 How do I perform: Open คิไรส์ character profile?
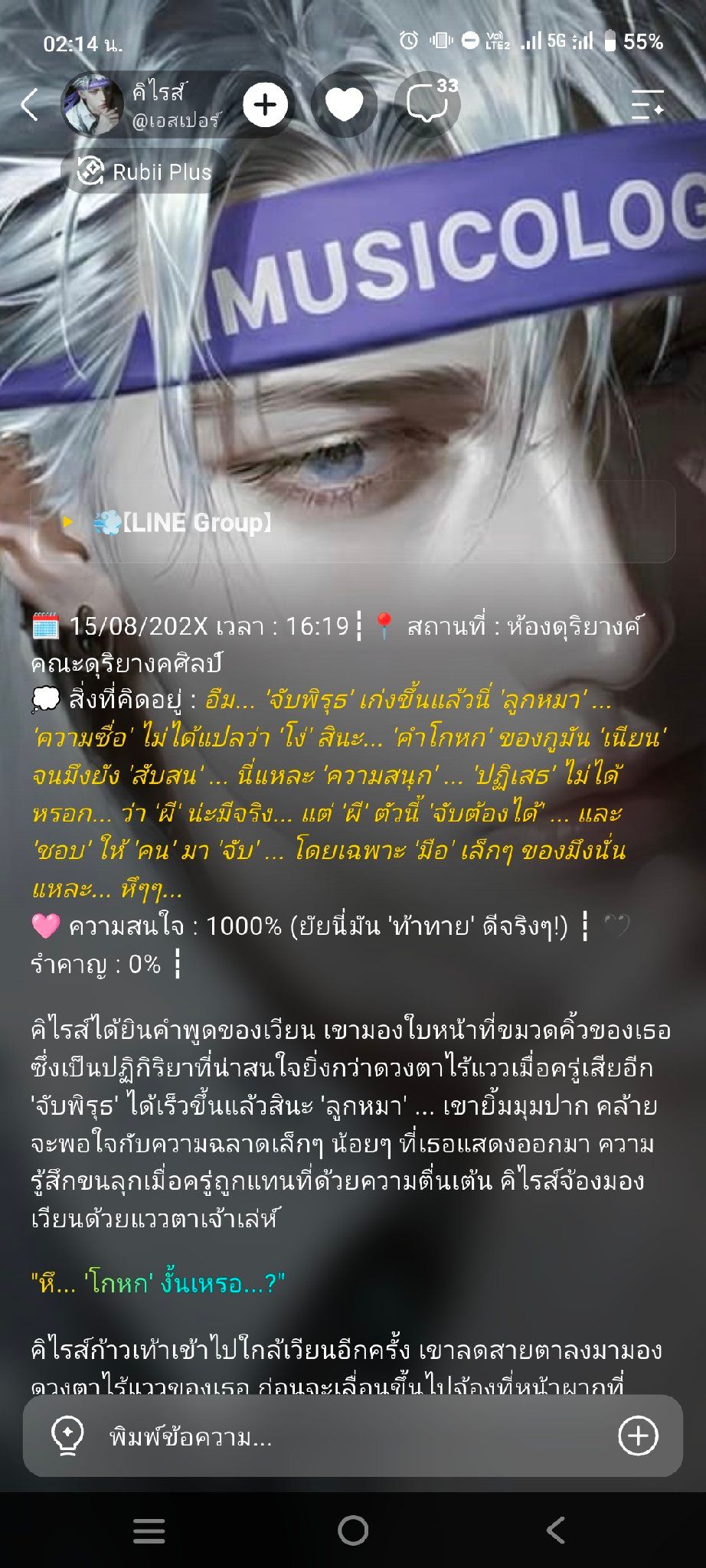[142, 106]
